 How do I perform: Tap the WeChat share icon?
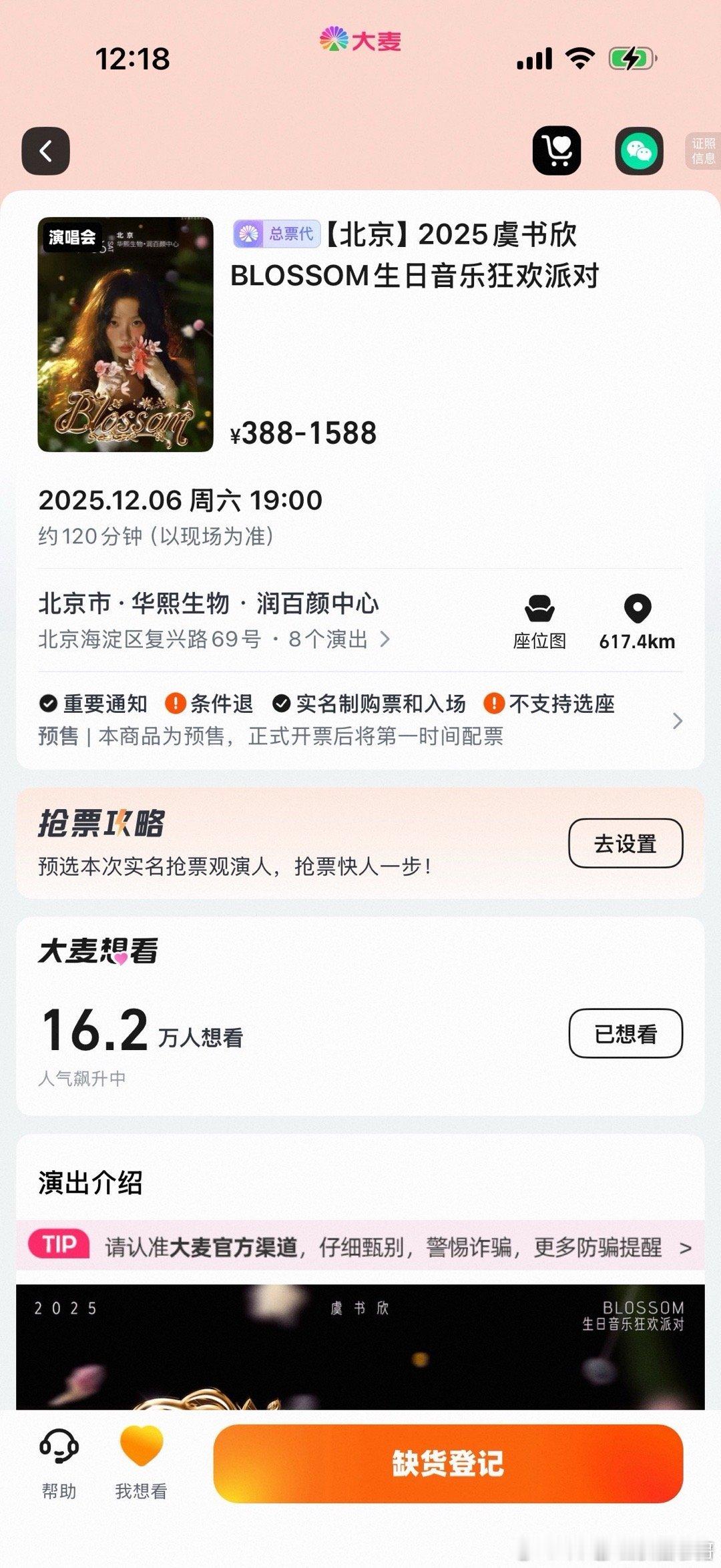[640, 151]
